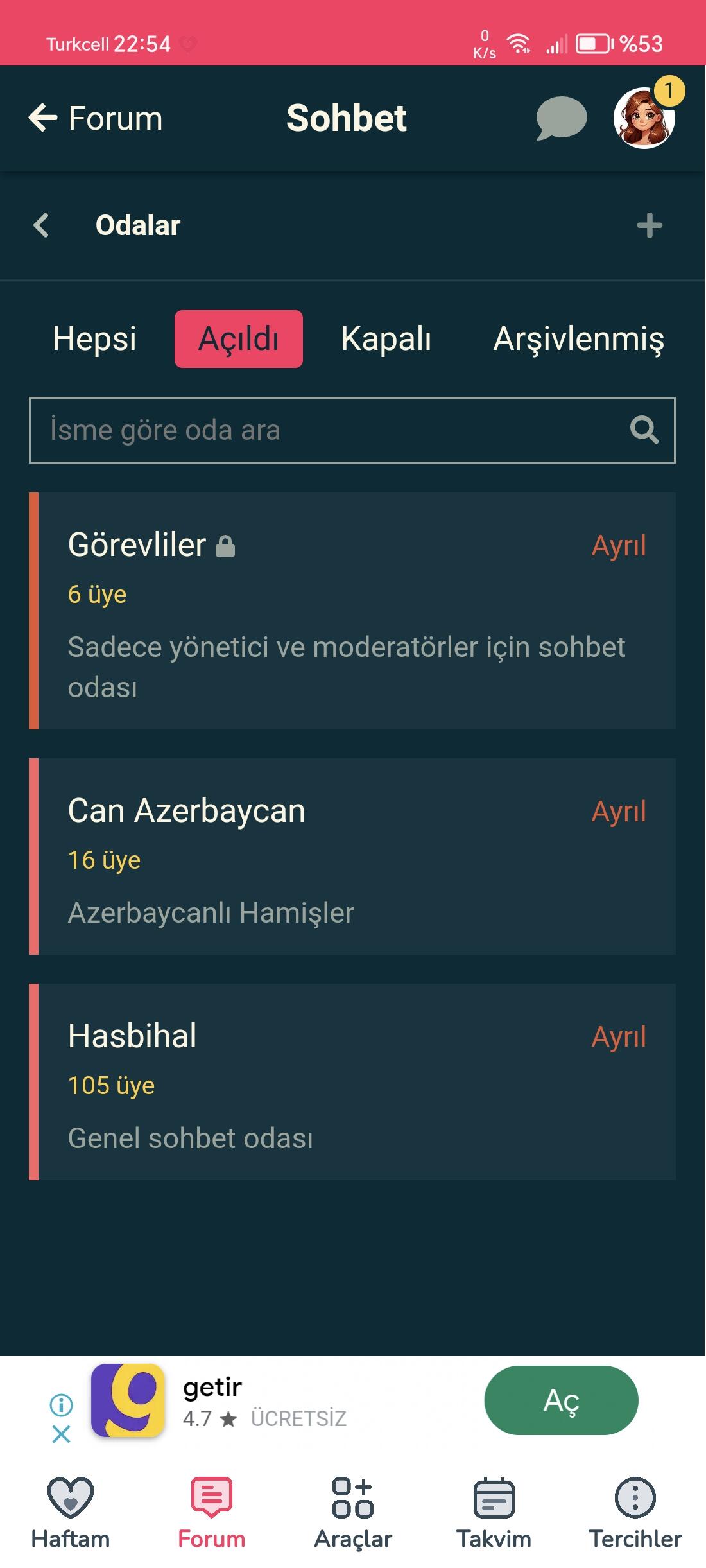Tap the search magnifier icon
706x1568 pixels.
(644, 430)
